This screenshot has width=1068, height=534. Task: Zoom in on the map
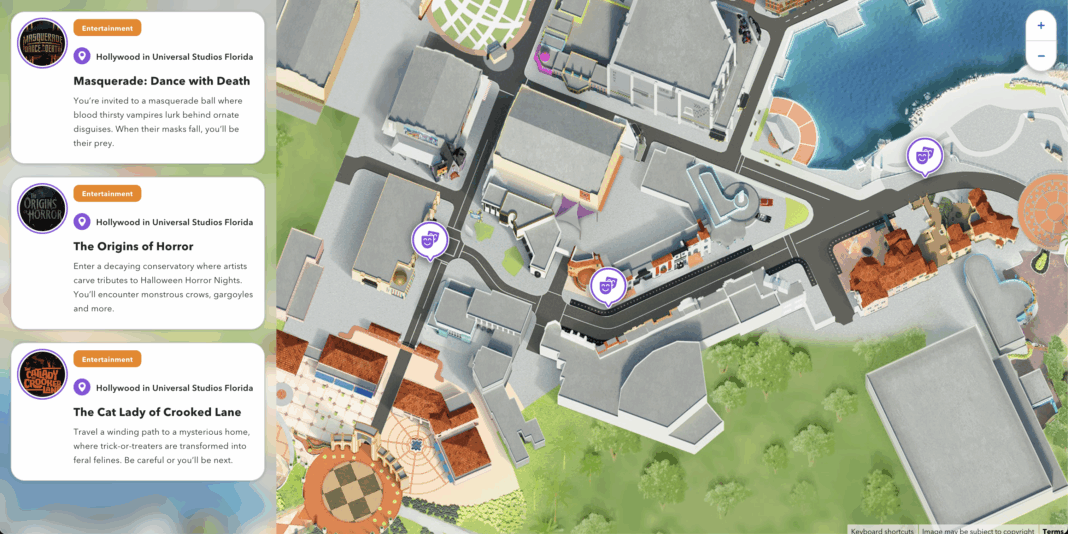[x=1040, y=26]
